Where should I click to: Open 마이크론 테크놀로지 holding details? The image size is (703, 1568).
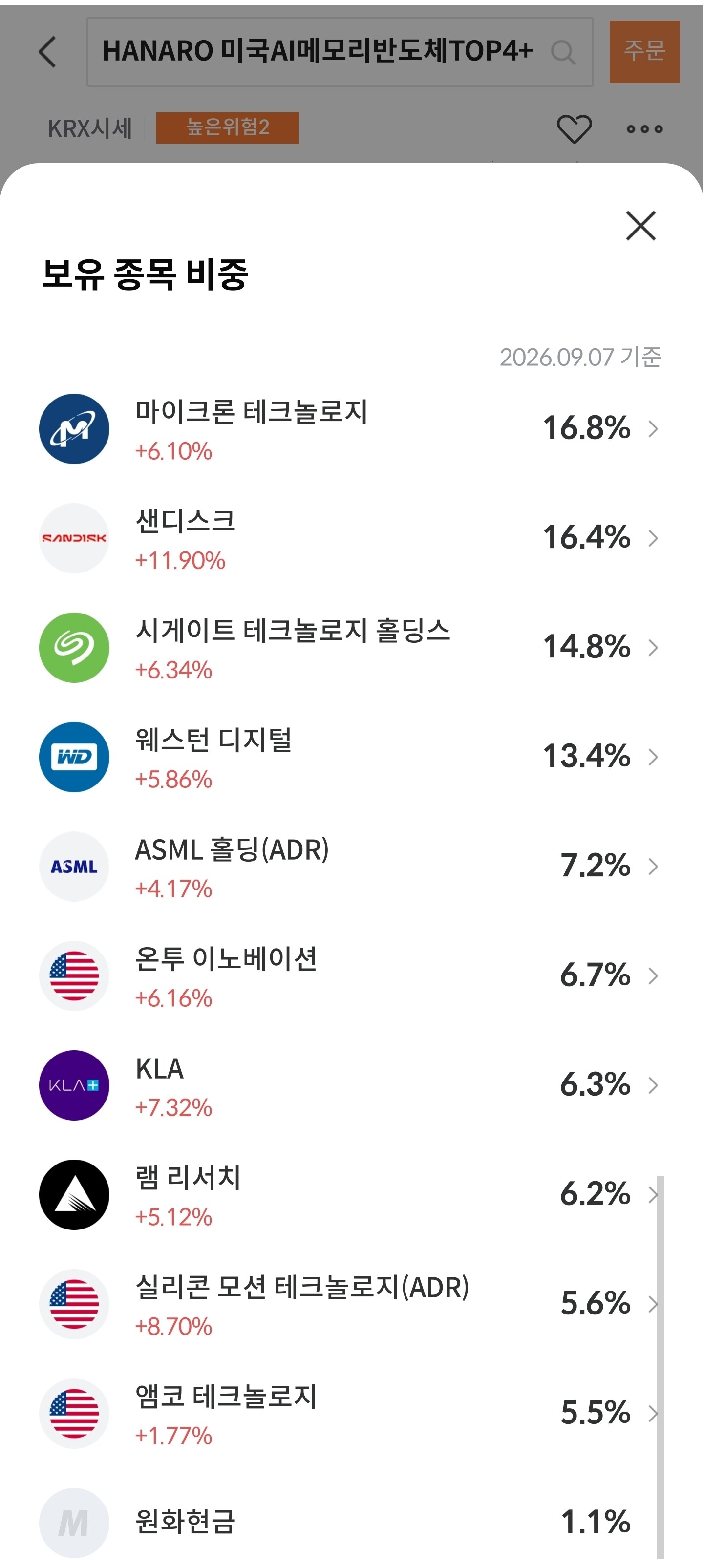click(351, 428)
